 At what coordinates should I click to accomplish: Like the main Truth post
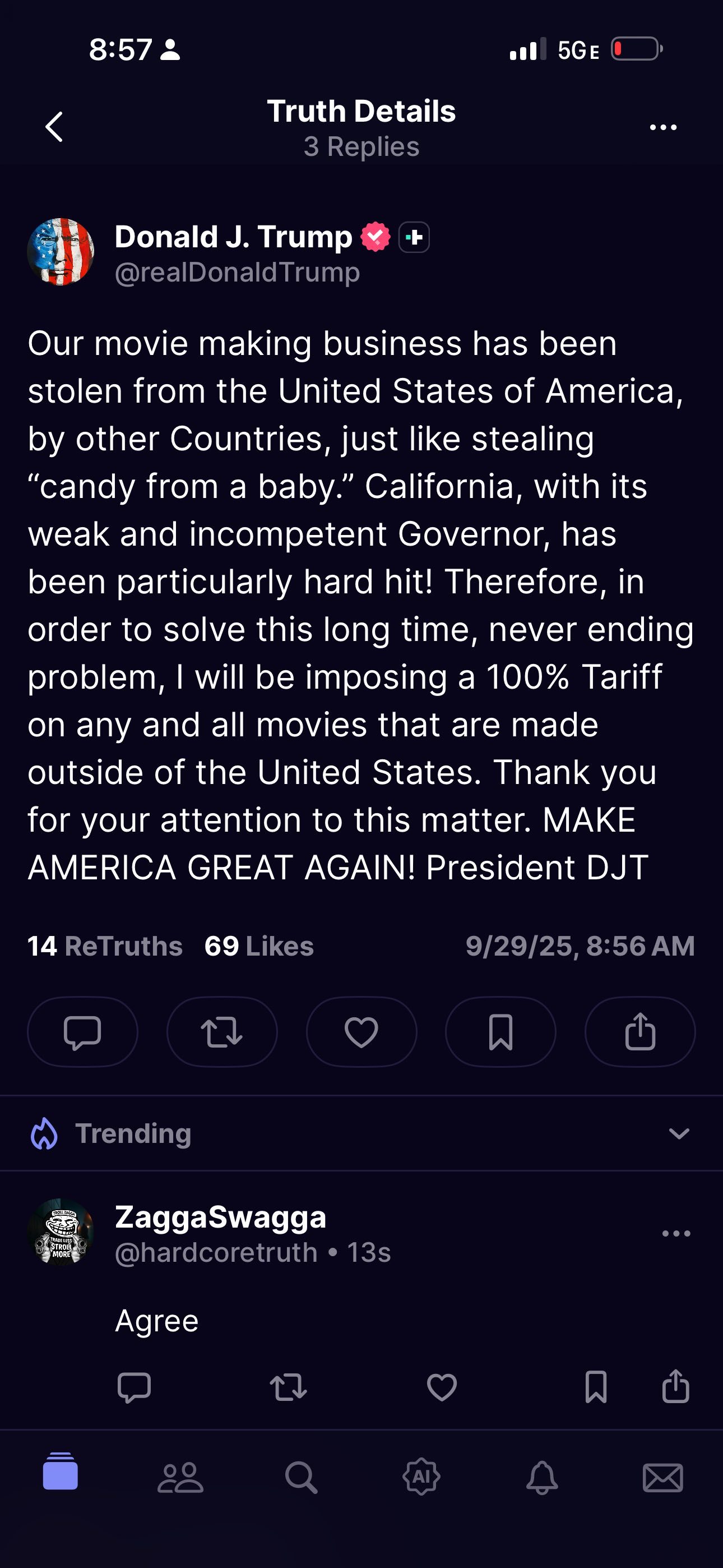pyautogui.click(x=361, y=1032)
